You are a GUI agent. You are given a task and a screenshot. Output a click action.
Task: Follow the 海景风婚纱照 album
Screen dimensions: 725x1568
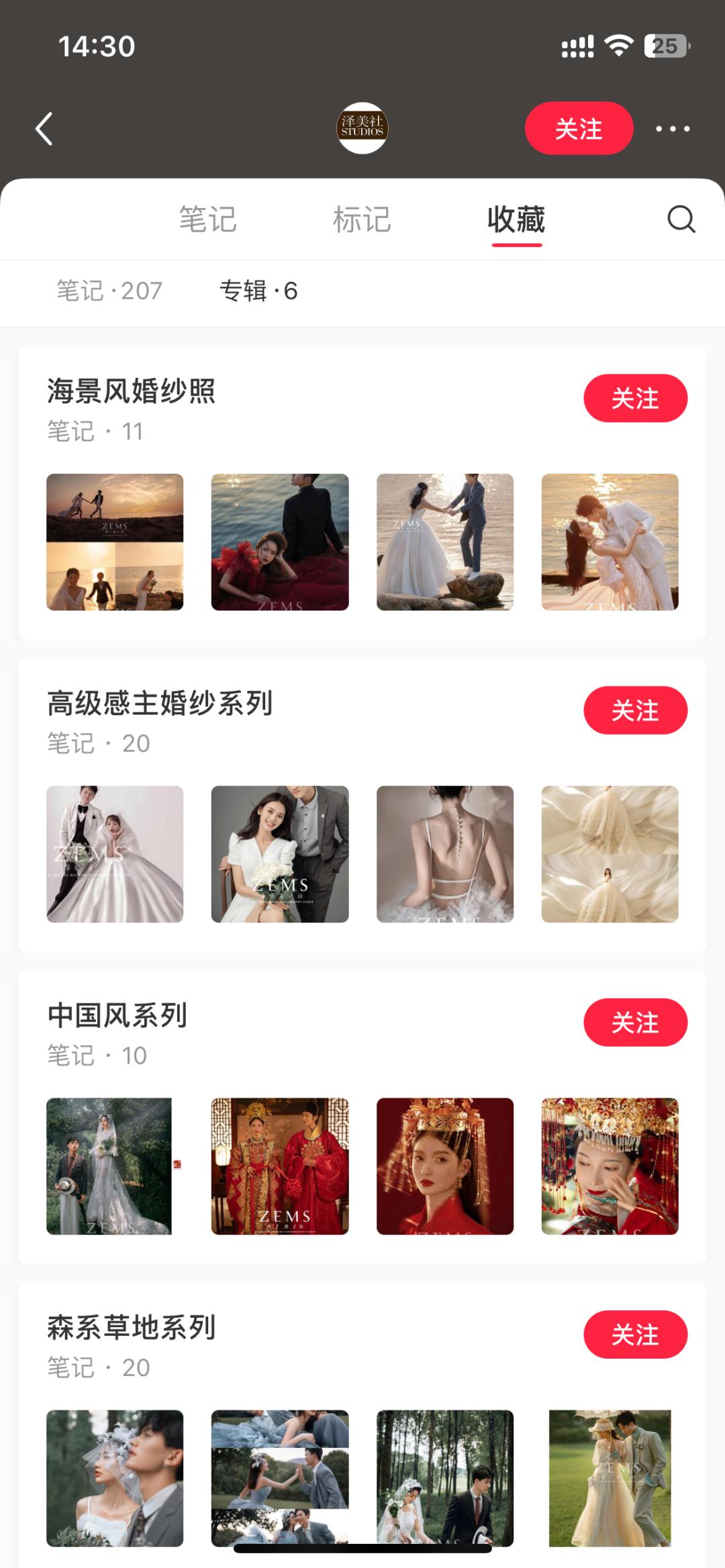click(x=634, y=398)
